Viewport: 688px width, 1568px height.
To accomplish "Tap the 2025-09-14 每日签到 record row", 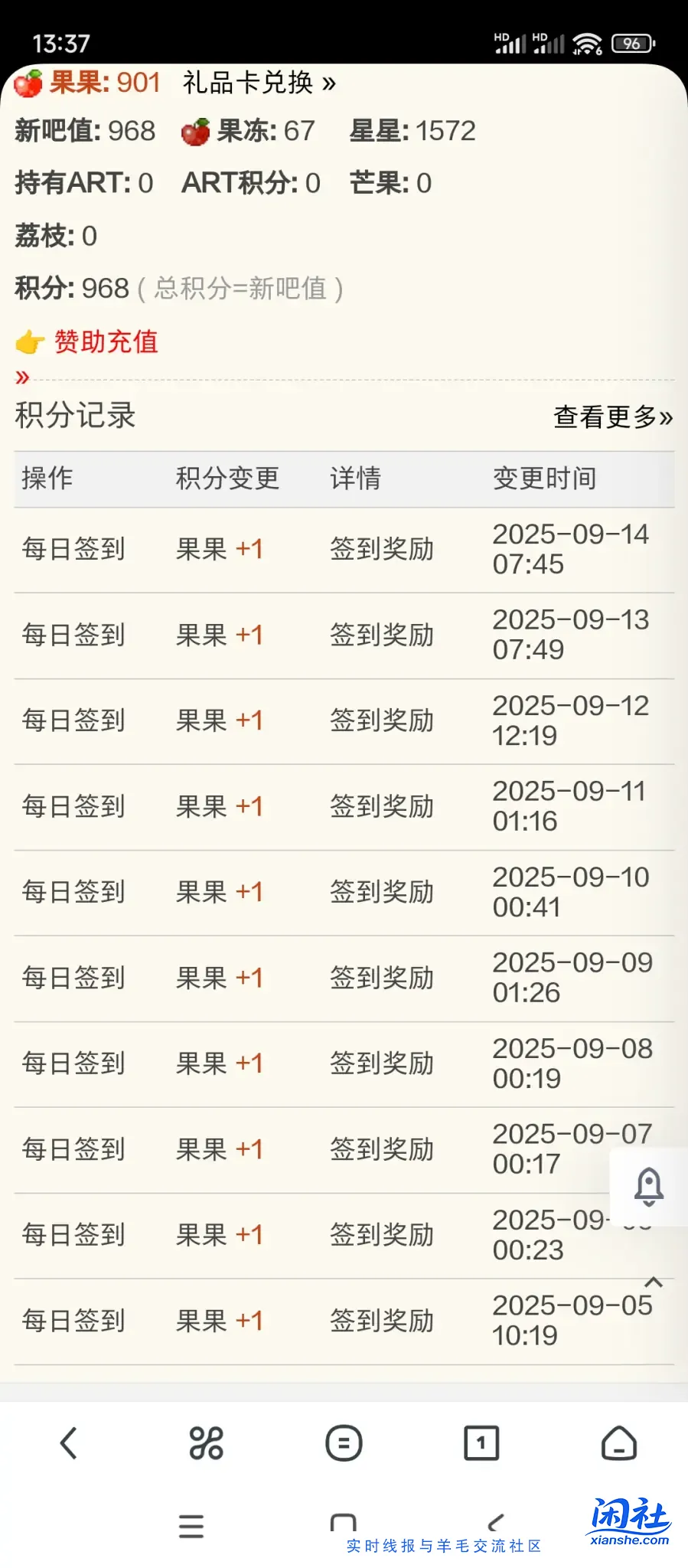I will 344,549.
